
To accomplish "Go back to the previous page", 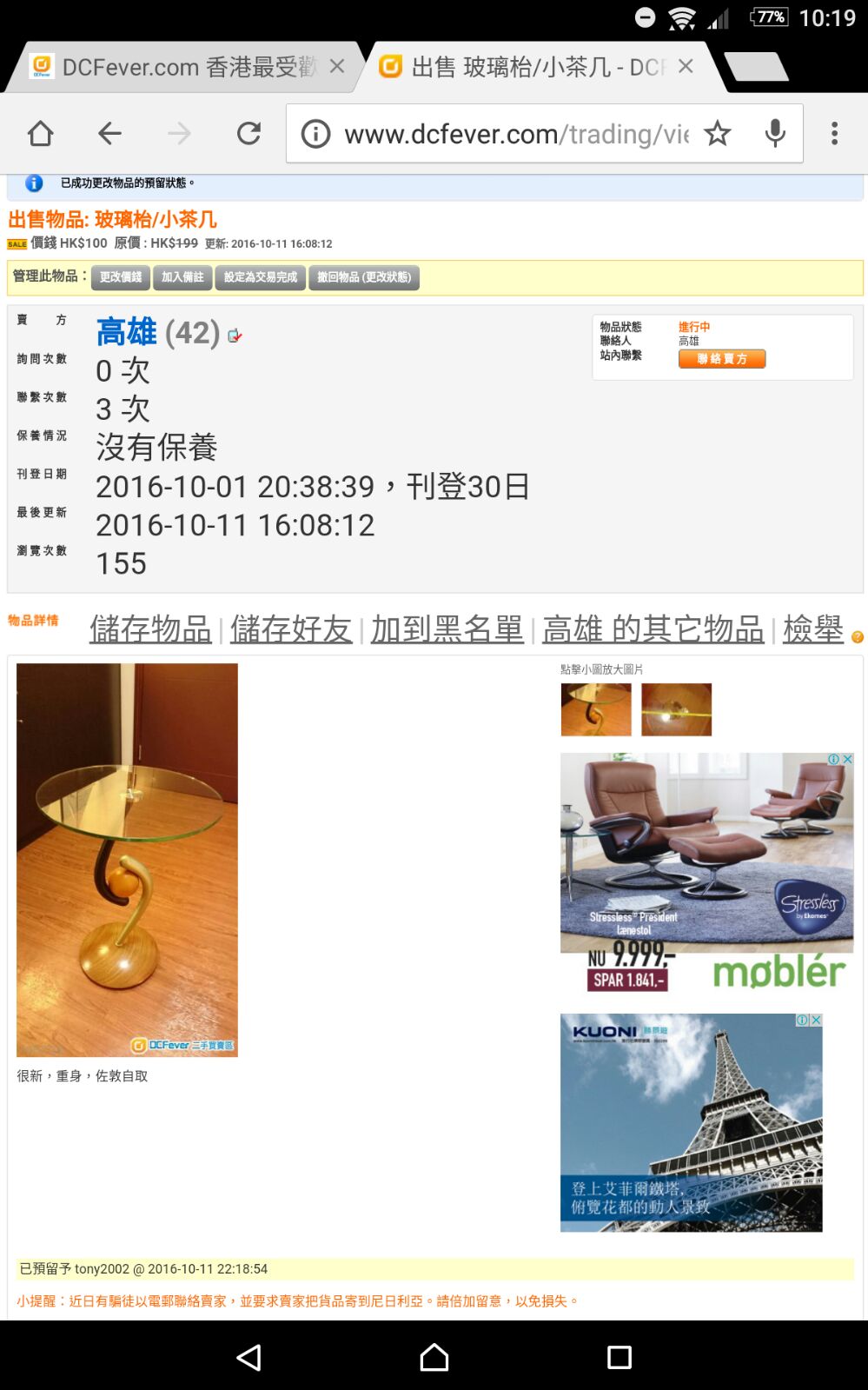I will click(109, 134).
